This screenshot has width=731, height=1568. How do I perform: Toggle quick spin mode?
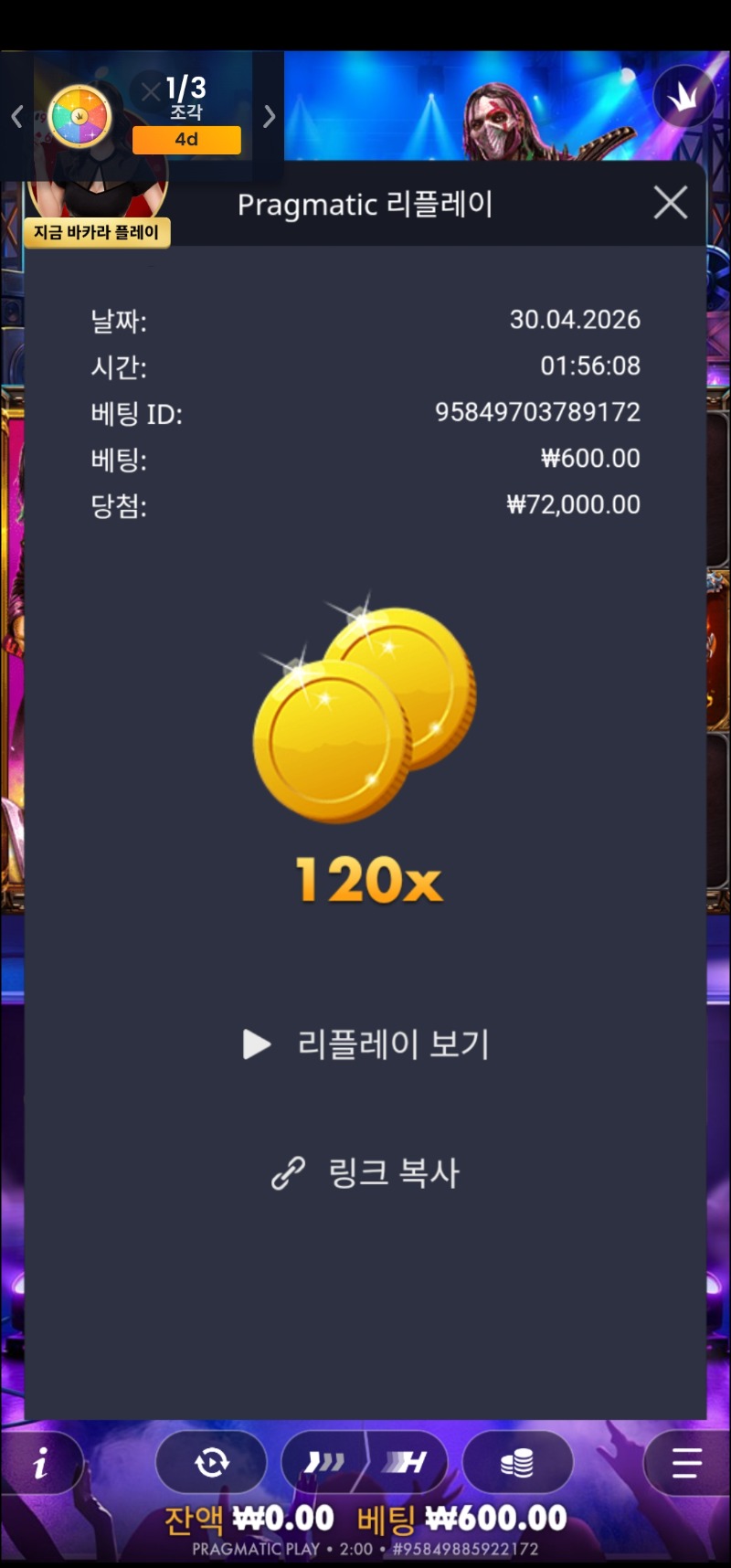pyautogui.click(x=325, y=1463)
